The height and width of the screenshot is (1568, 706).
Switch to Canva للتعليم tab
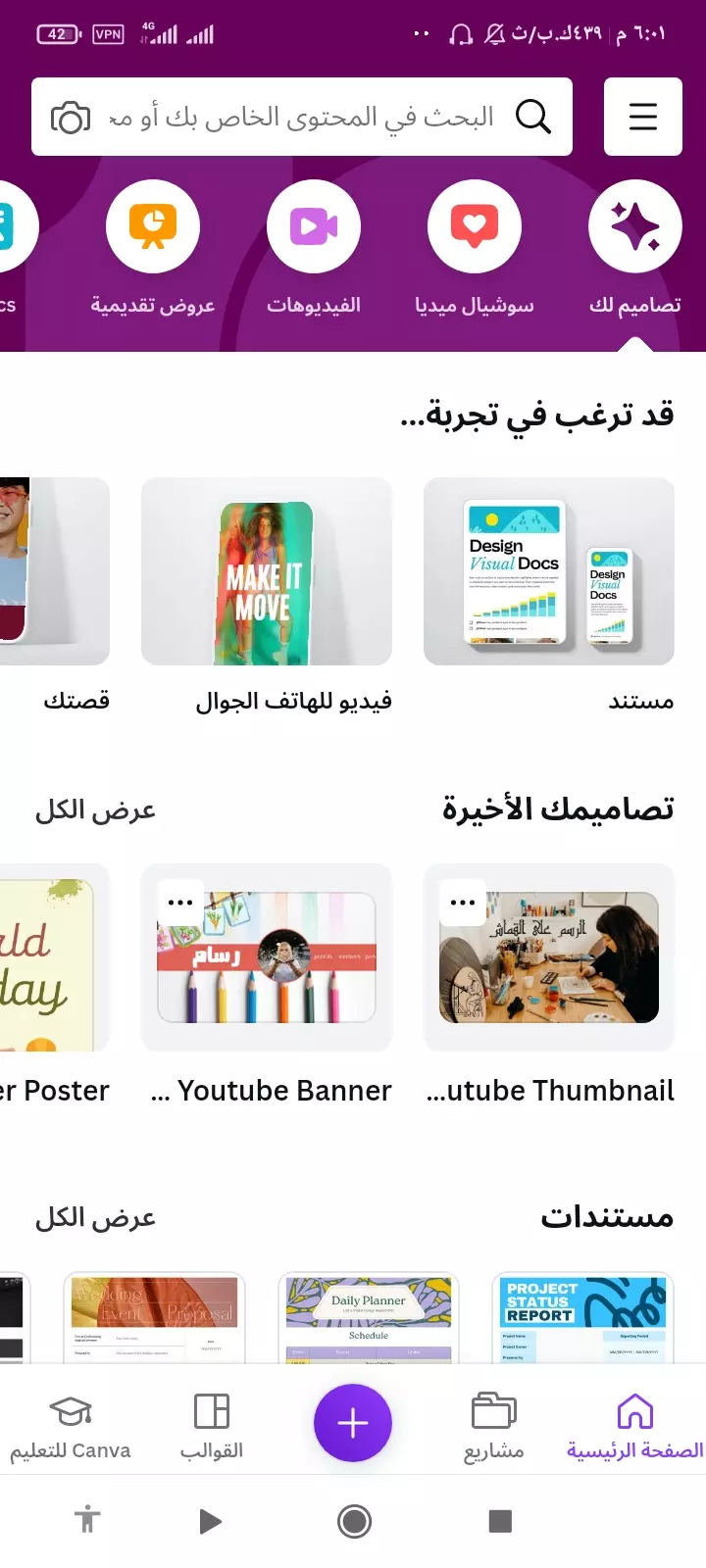[x=71, y=1426]
